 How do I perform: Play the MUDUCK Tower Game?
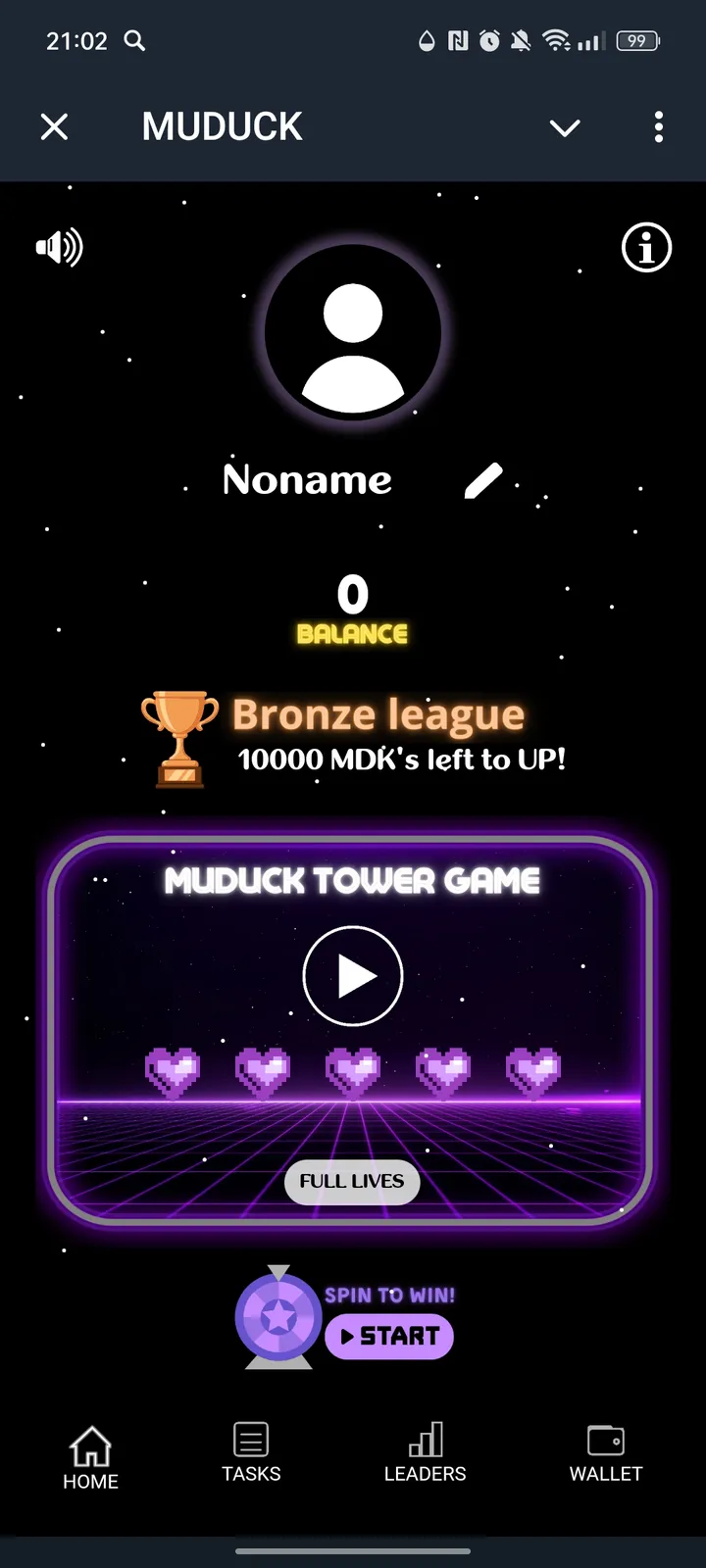click(x=353, y=975)
